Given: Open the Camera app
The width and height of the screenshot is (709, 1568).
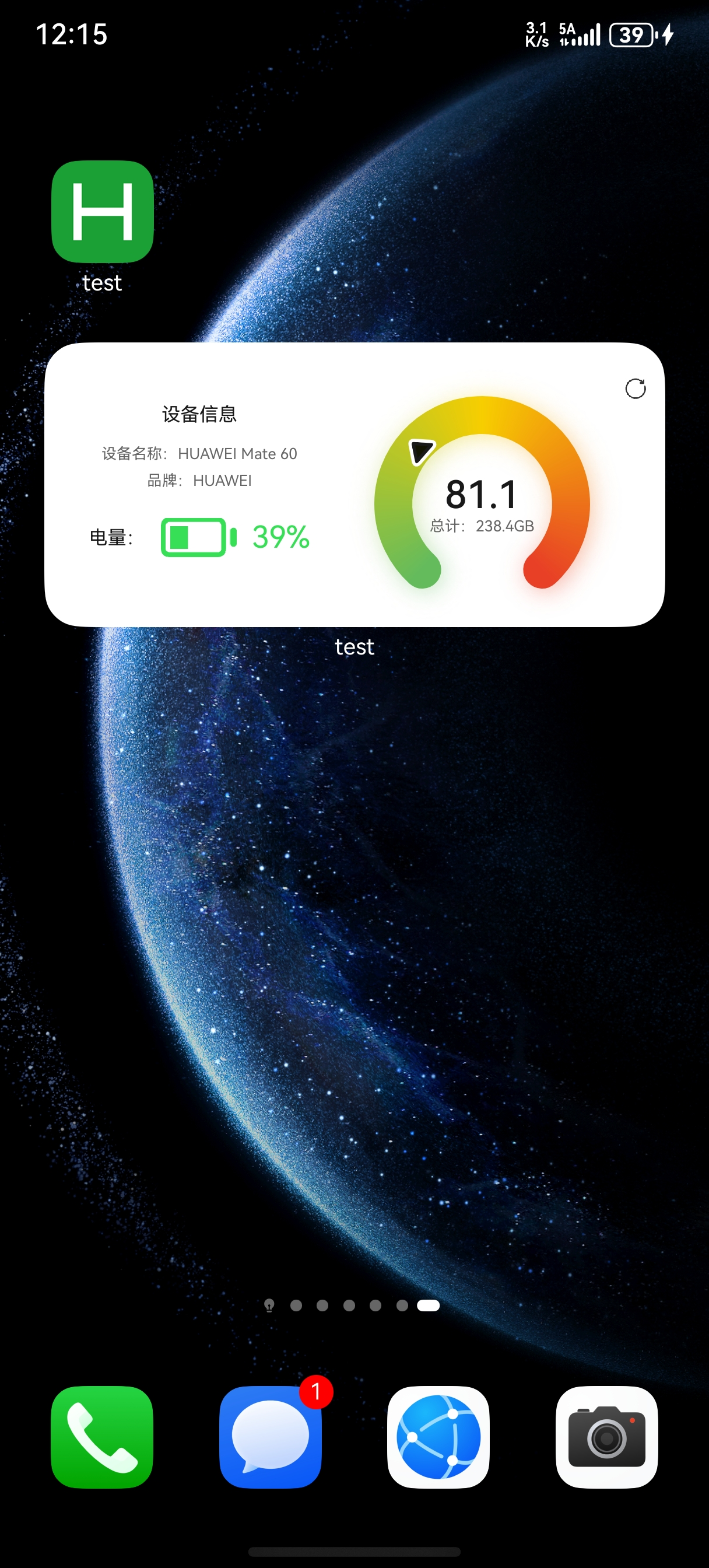Looking at the screenshot, I should (606, 1437).
